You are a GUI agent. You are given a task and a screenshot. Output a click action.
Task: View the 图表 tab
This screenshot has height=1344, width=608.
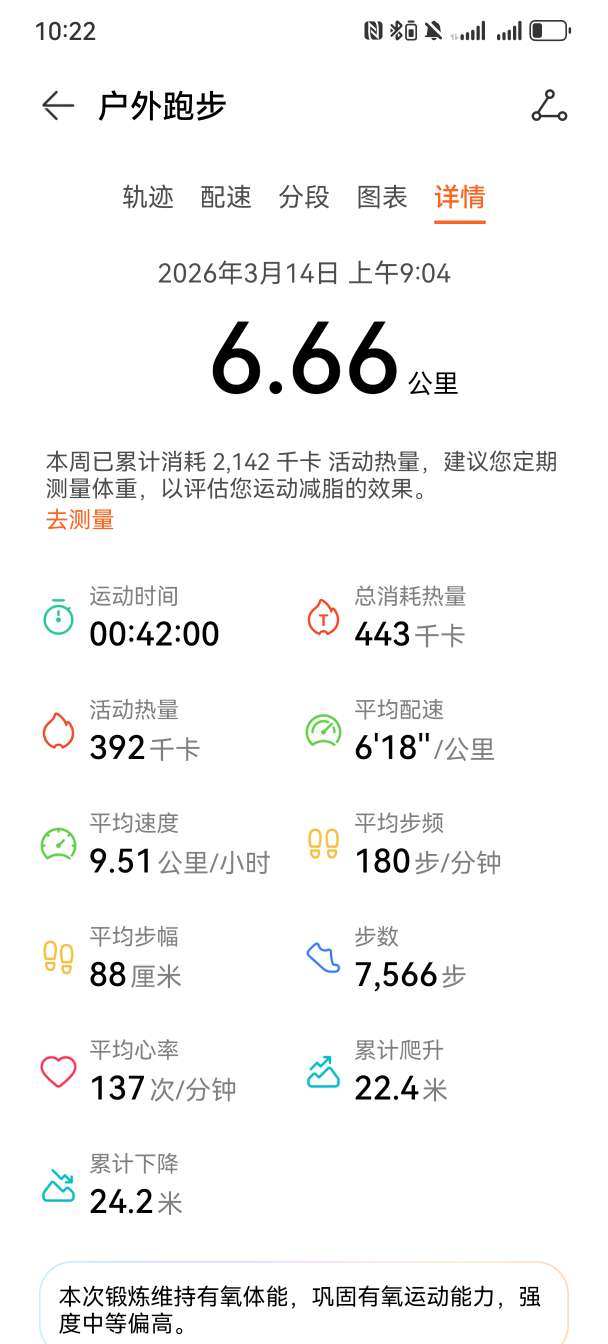coord(382,197)
